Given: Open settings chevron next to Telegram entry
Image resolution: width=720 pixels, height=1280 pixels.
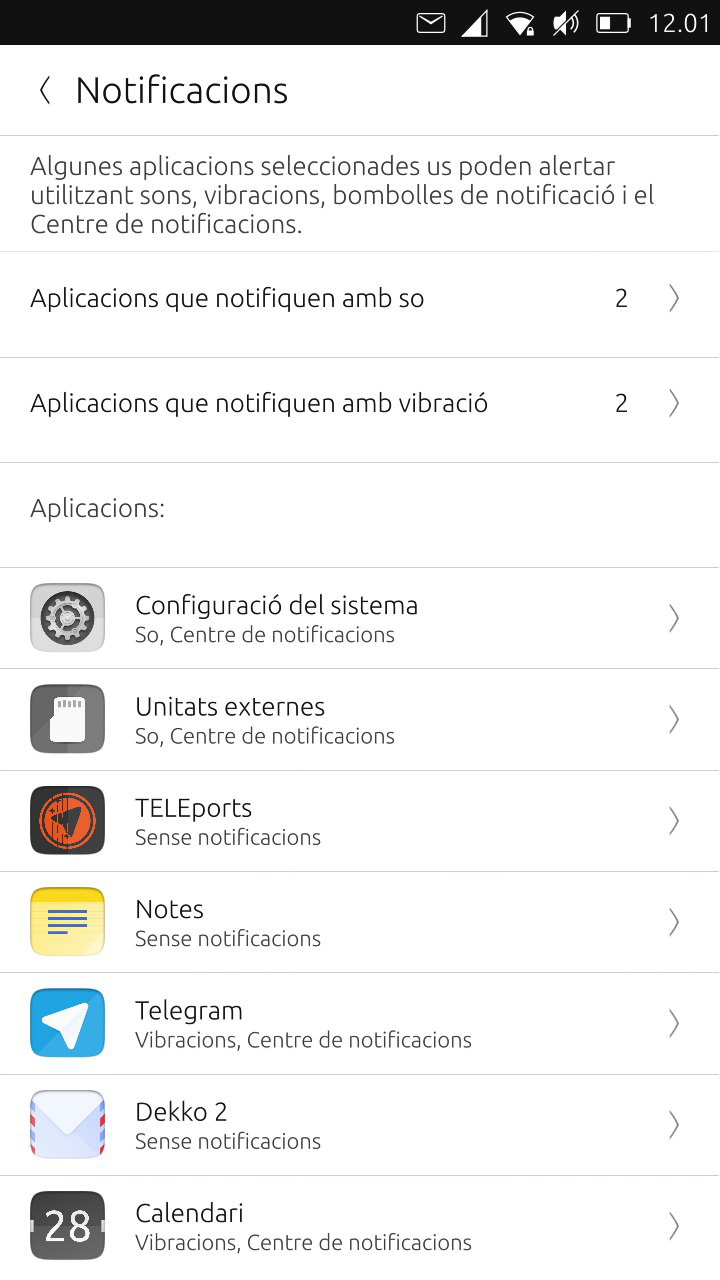Looking at the screenshot, I should [673, 1022].
